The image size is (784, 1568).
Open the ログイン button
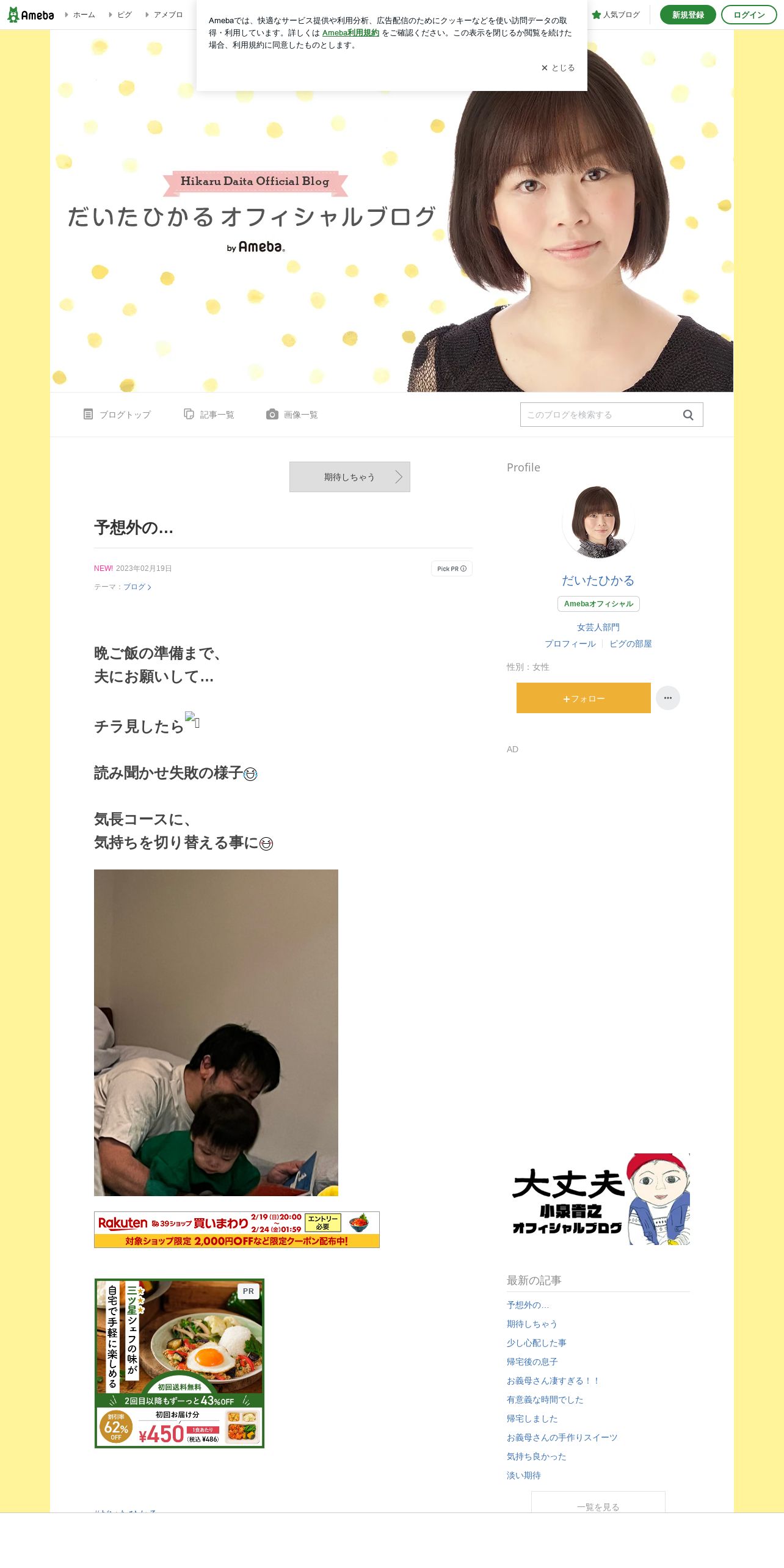click(x=749, y=15)
